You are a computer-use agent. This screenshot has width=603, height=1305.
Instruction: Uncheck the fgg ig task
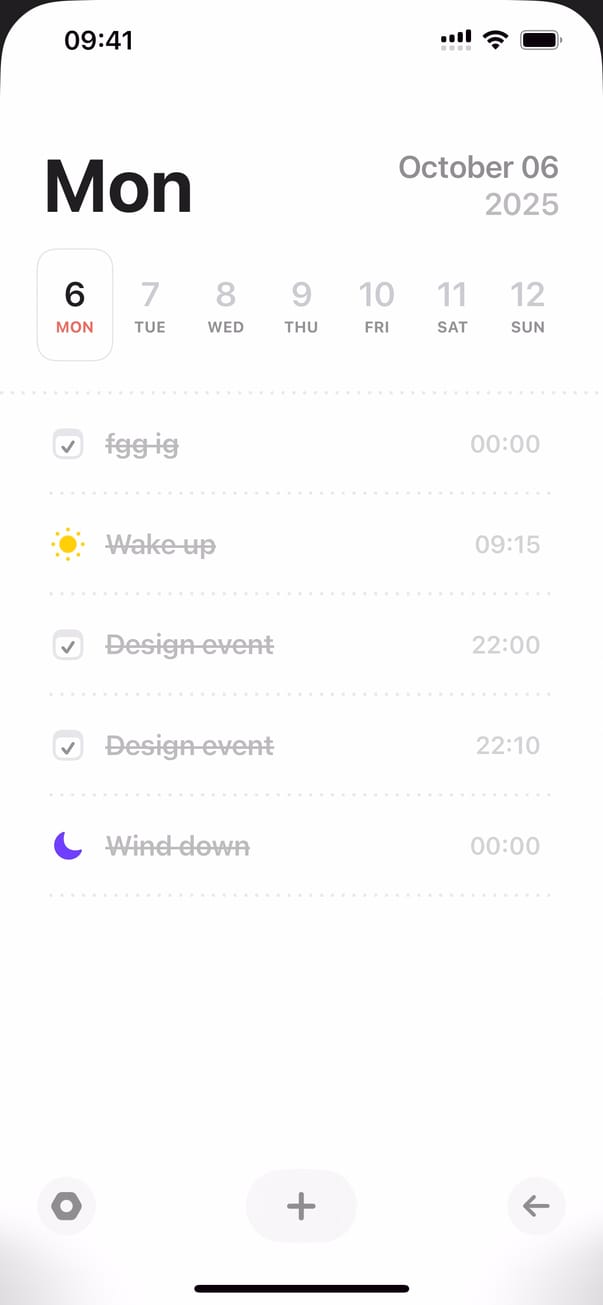tap(68, 444)
